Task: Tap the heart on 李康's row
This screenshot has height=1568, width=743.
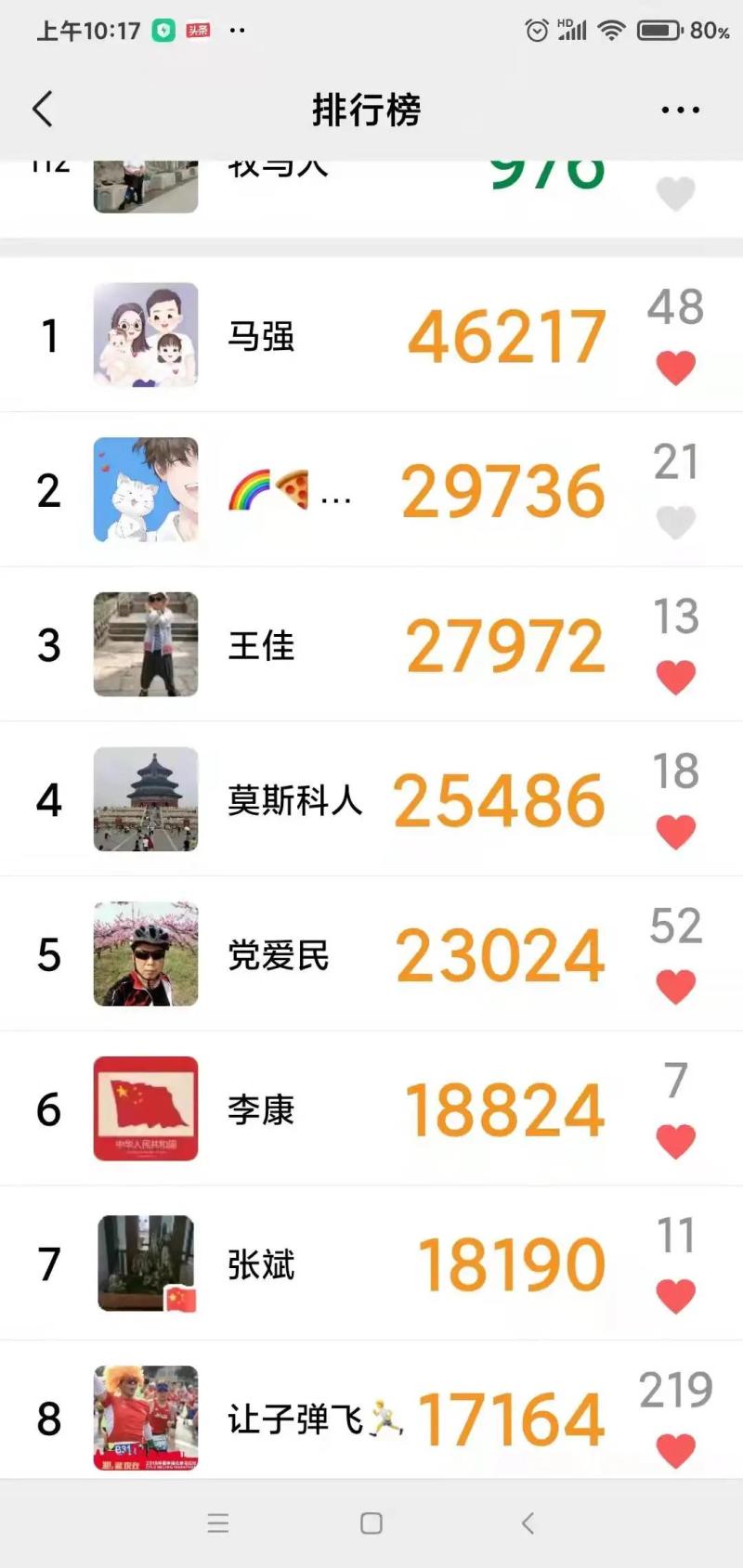Action: pos(675,1141)
